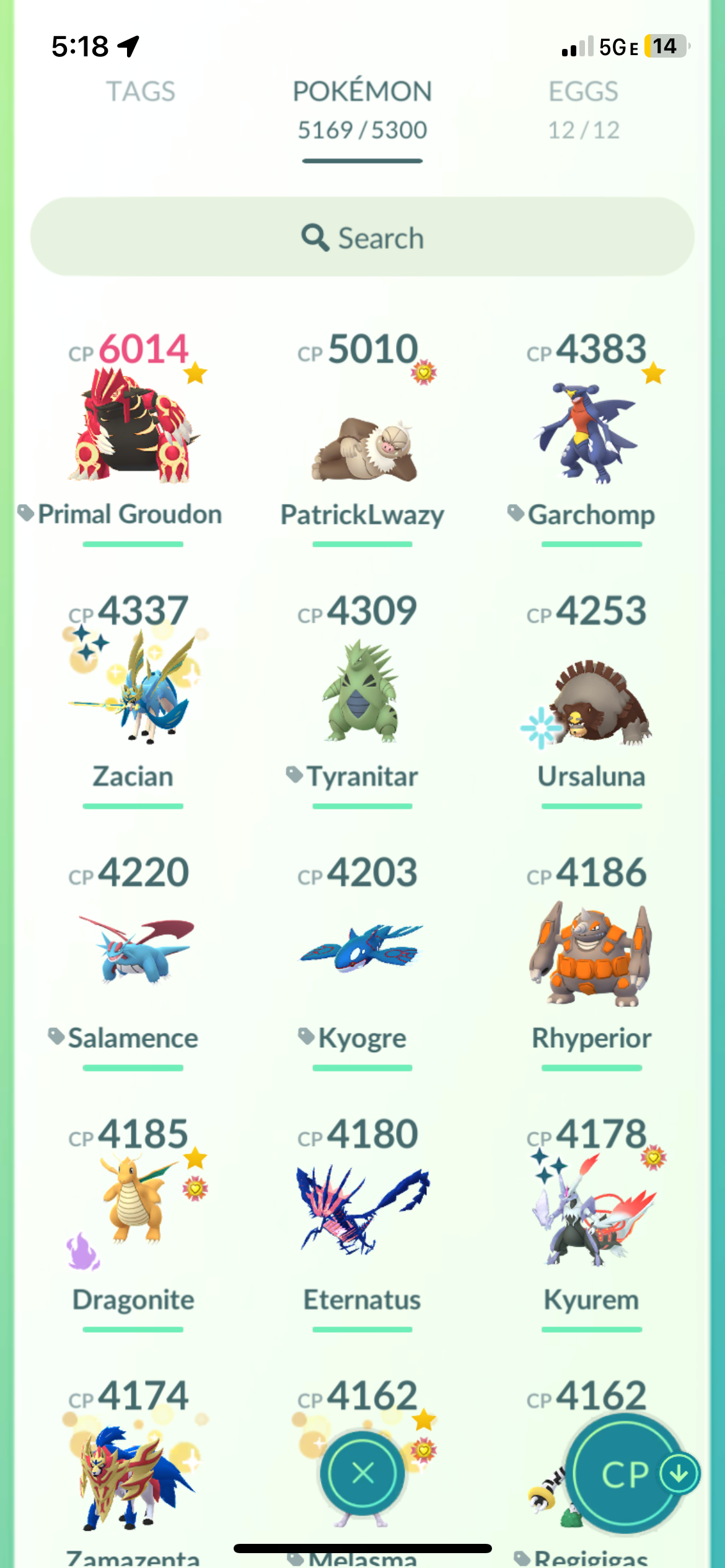Open Eternatus with CP 4180
This screenshot has height=1568, width=725.
click(x=361, y=1211)
